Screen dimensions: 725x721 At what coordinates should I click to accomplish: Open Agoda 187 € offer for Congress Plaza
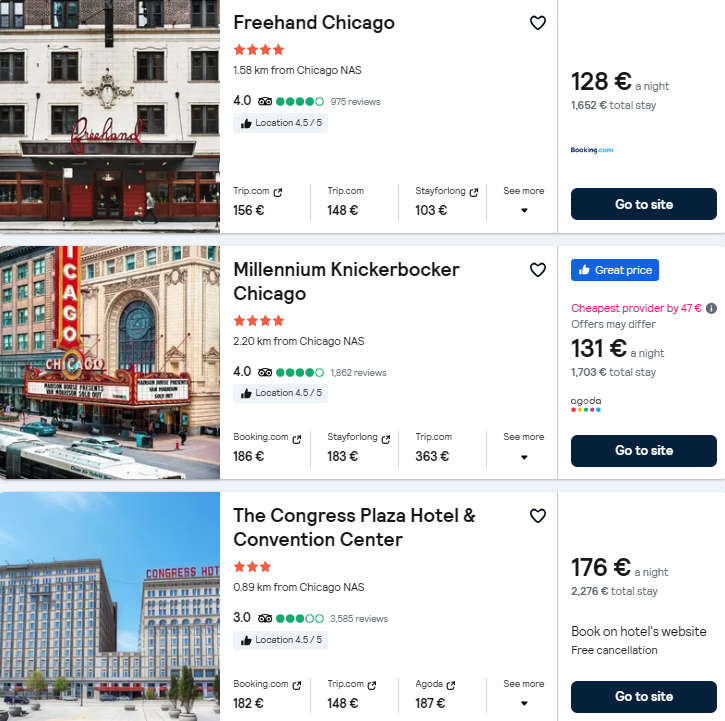tap(436, 693)
